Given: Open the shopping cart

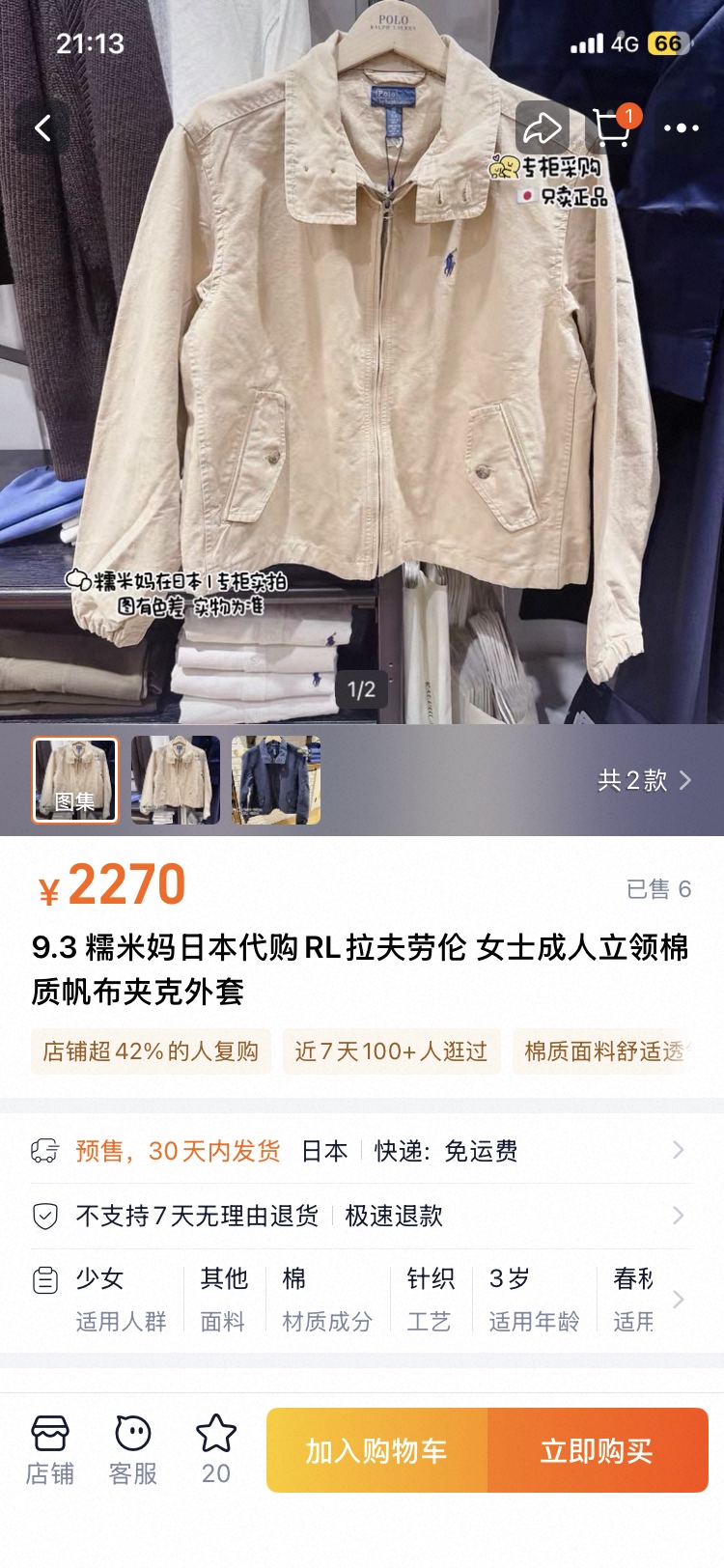Looking at the screenshot, I should click(x=612, y=127).
